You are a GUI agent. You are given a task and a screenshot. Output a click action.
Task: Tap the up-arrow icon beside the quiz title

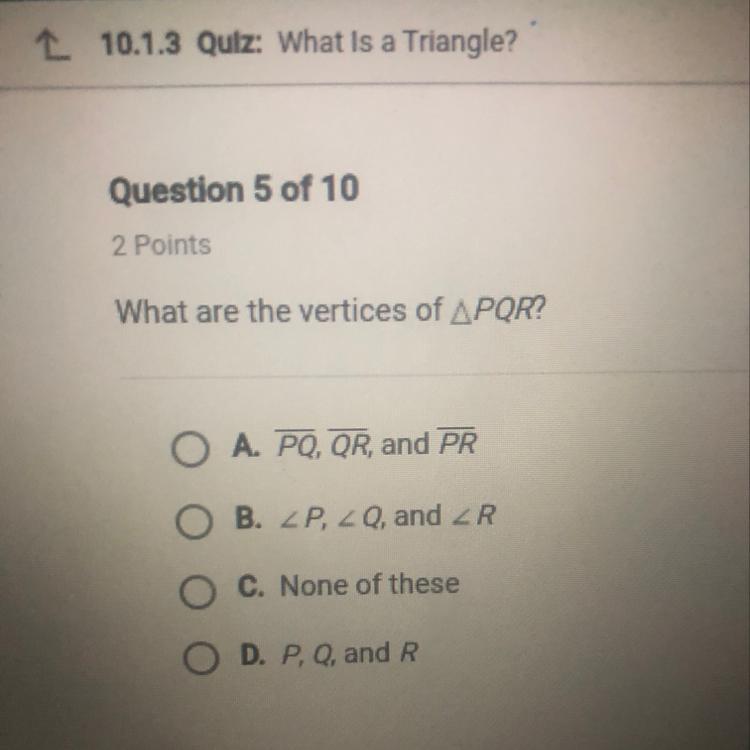click(53, 45)
